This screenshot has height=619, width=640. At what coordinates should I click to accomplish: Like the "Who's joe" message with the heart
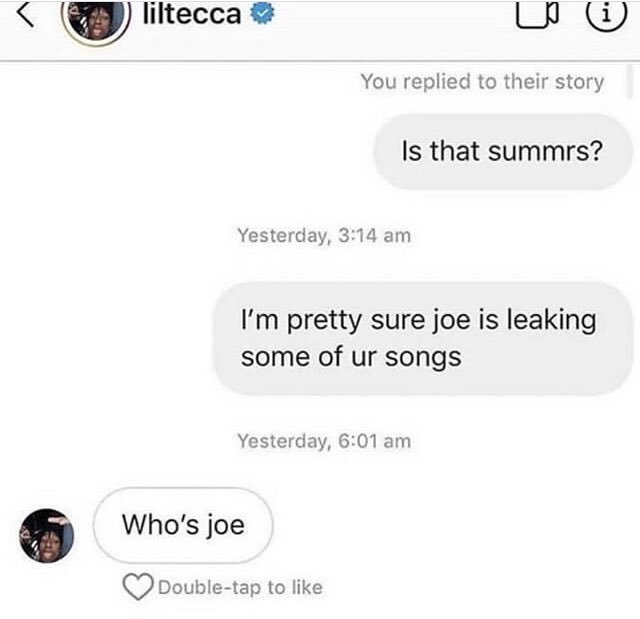click(137, 587)
